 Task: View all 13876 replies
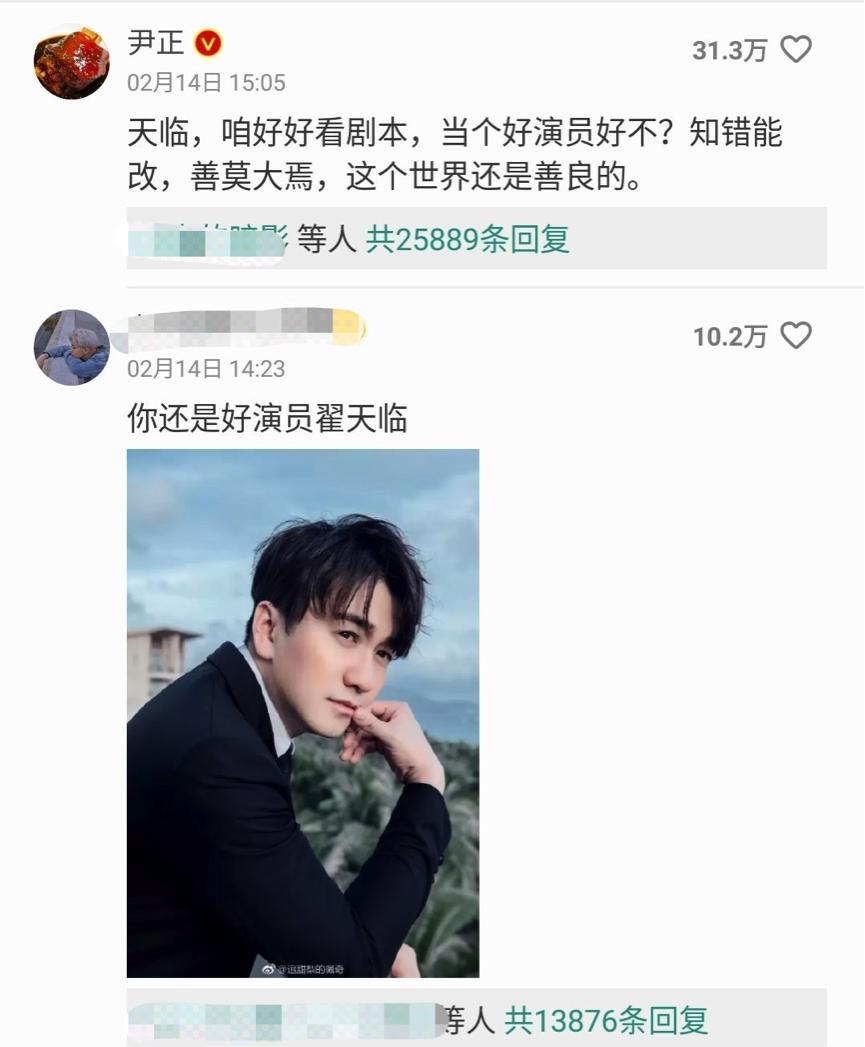tap(605, 1020)
